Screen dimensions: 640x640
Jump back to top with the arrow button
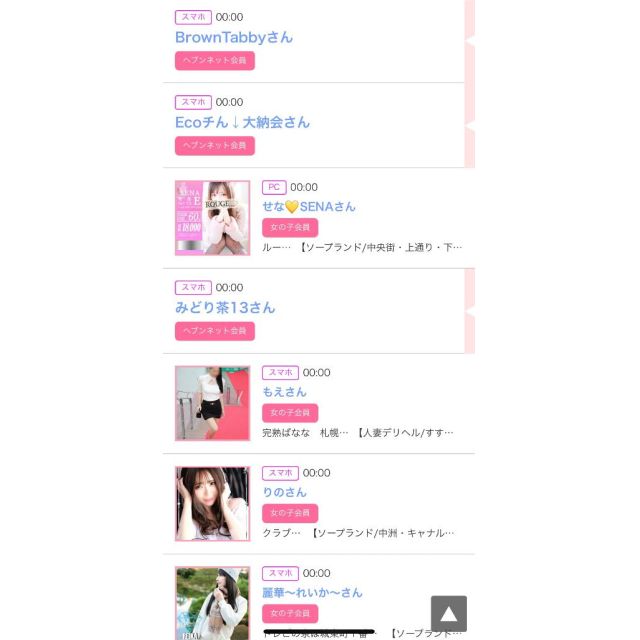449,613
